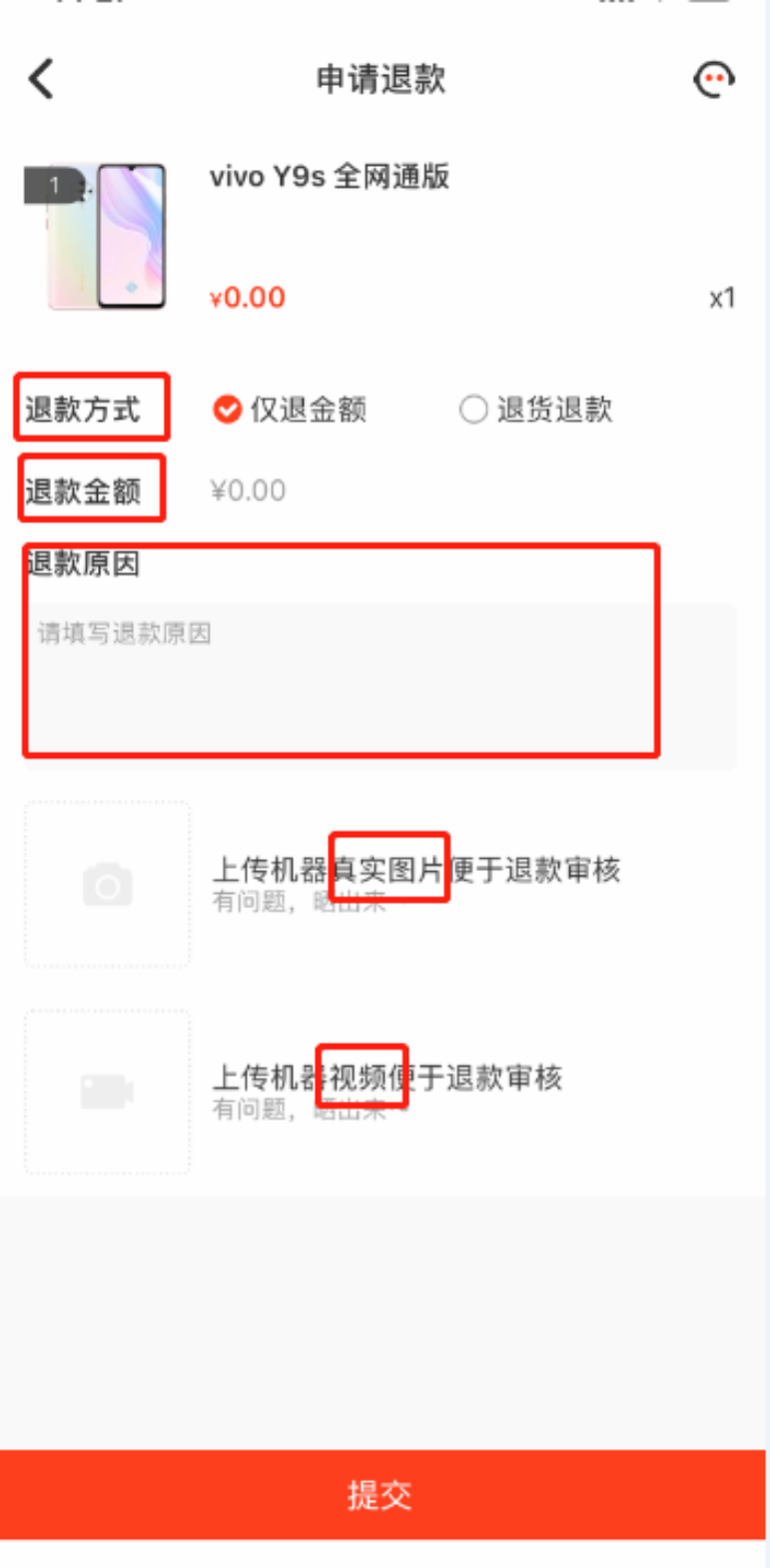Select the 退货退款 refund option

[536, 409]
